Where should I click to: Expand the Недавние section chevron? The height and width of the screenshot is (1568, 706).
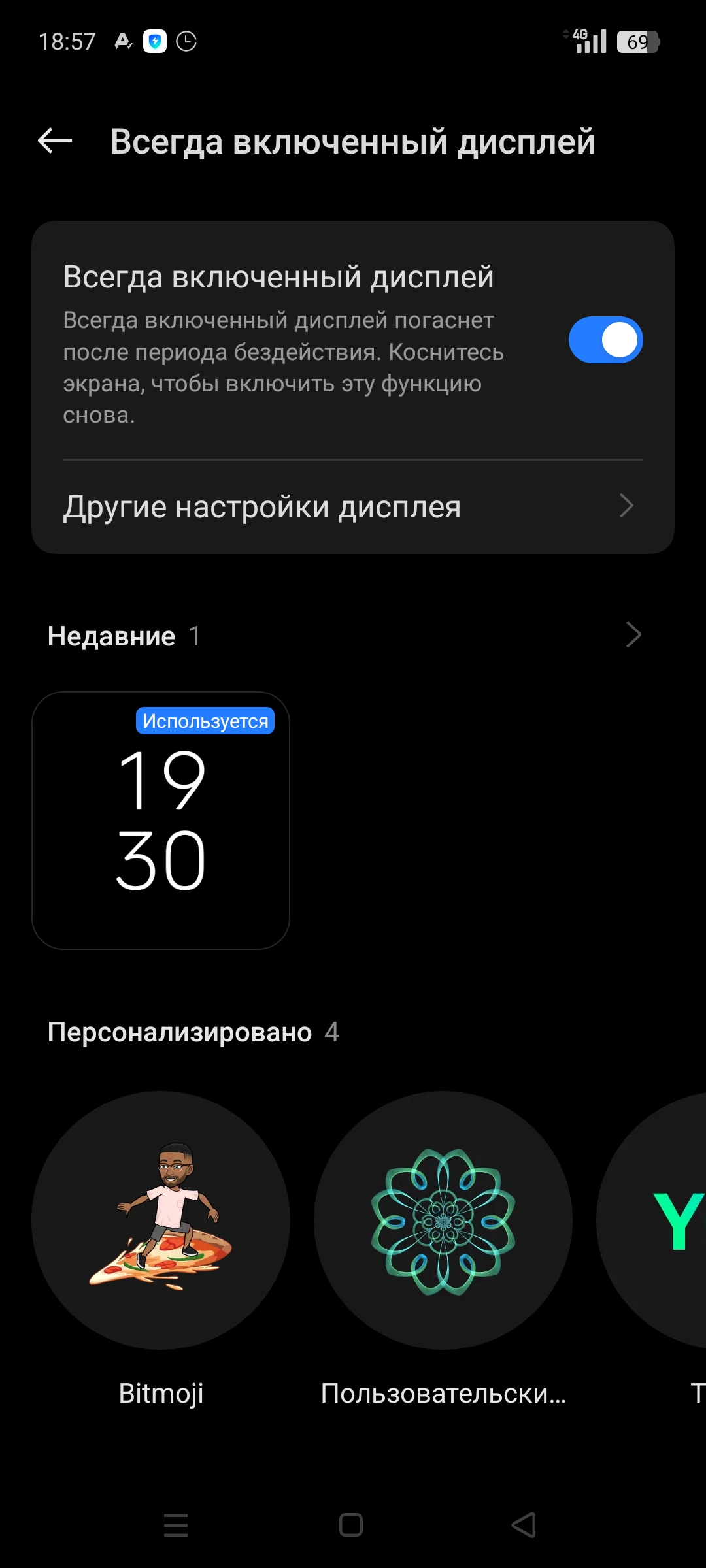(633, 635)
